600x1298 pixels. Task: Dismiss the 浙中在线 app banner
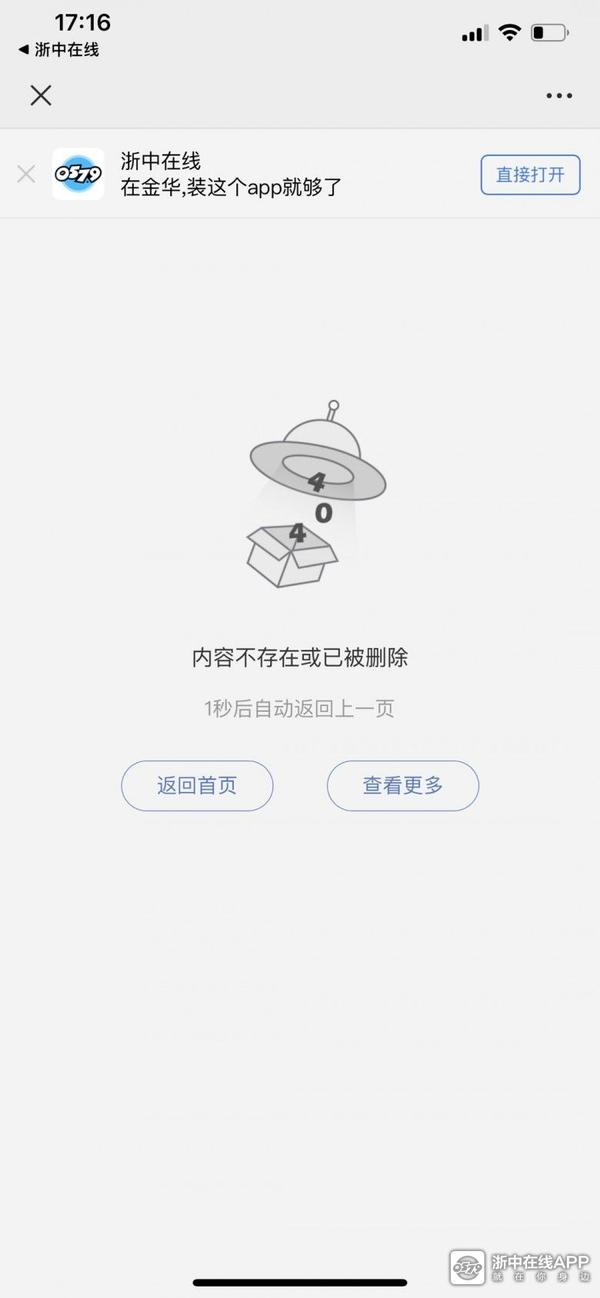(x=26, y=175)
